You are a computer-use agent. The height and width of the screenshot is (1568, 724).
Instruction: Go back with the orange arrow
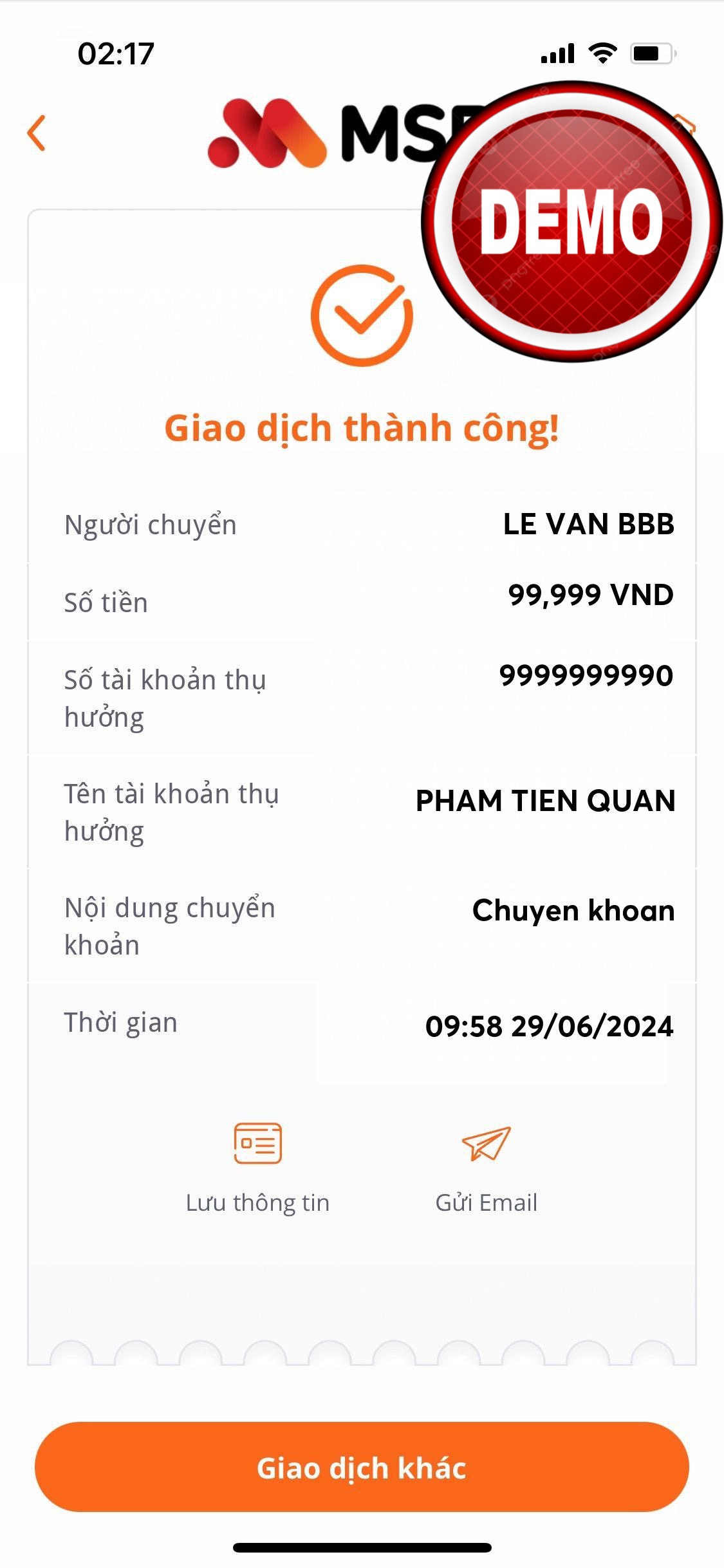click(37, 133)
